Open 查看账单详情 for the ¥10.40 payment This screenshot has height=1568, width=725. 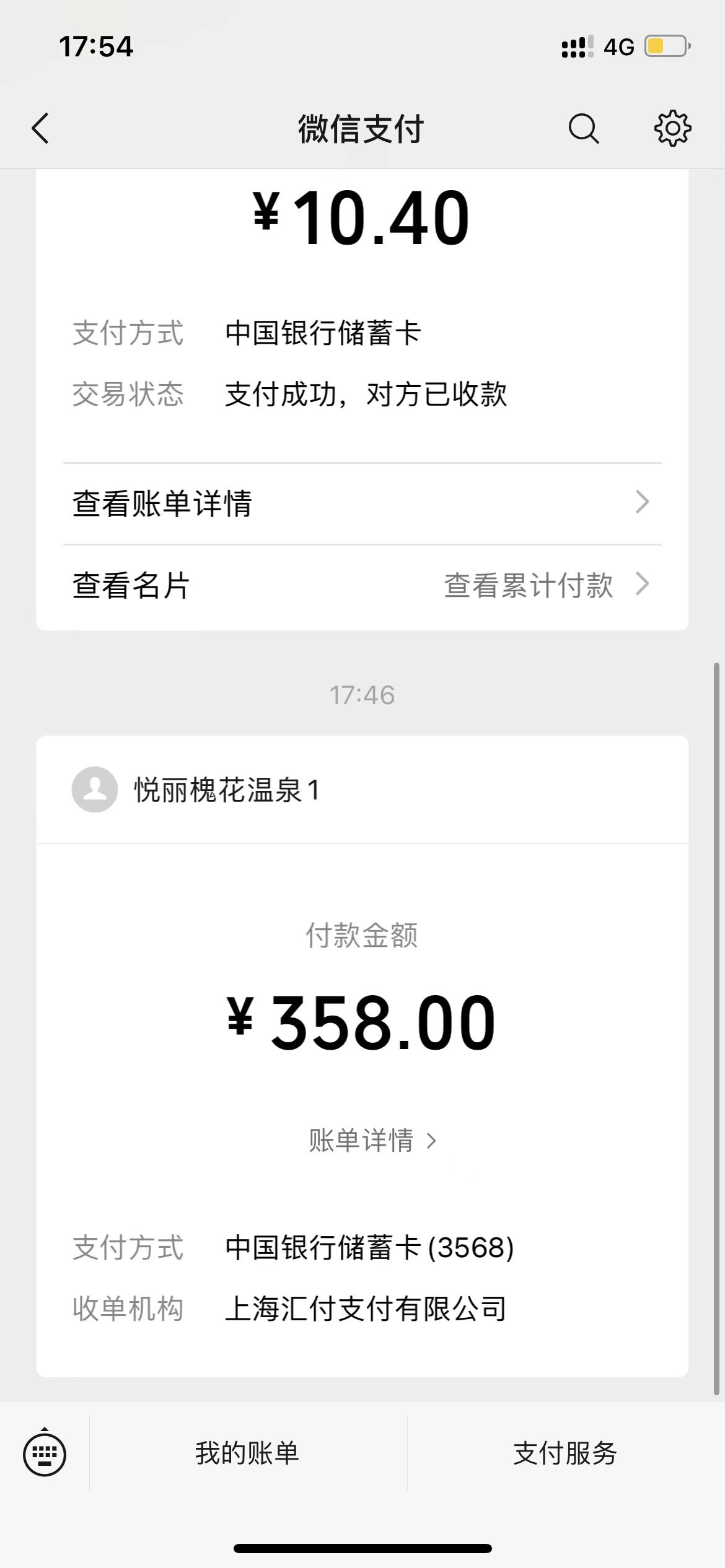coord(362,503)
